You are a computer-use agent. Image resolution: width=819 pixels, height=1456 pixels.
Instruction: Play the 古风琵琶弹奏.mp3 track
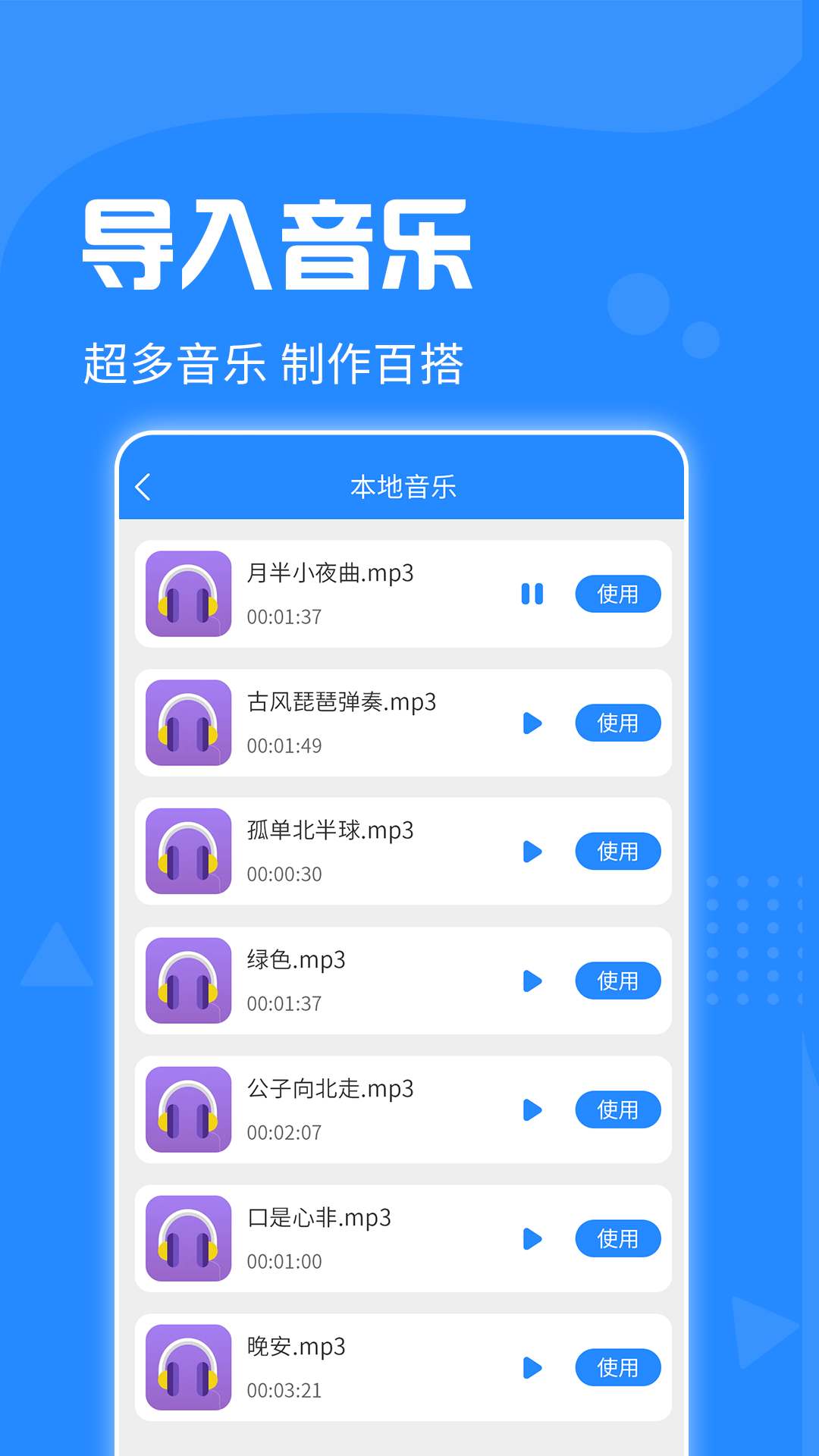click(x=532, y=723)
